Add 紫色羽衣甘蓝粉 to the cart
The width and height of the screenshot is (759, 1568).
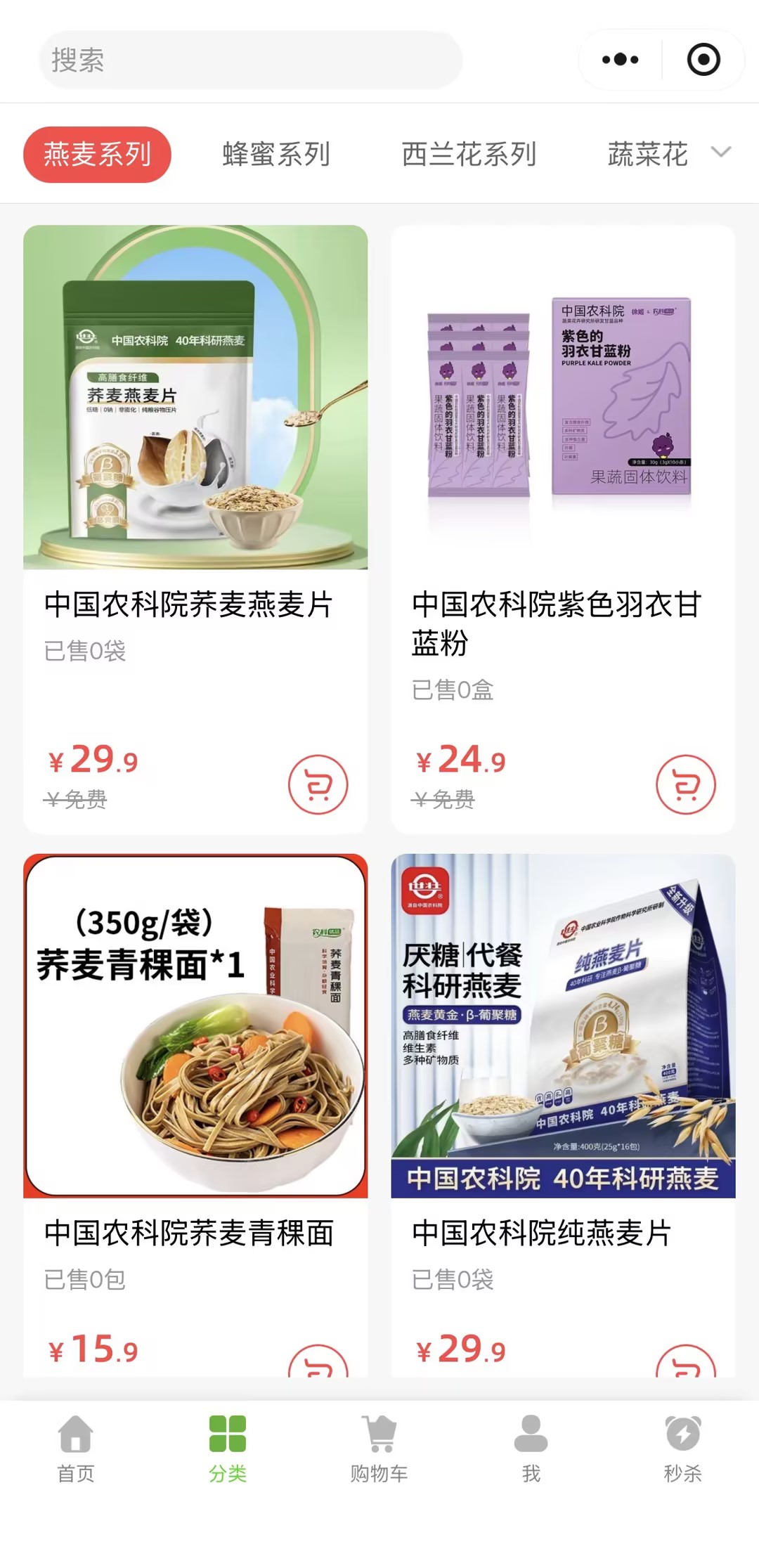pos(686,784)
